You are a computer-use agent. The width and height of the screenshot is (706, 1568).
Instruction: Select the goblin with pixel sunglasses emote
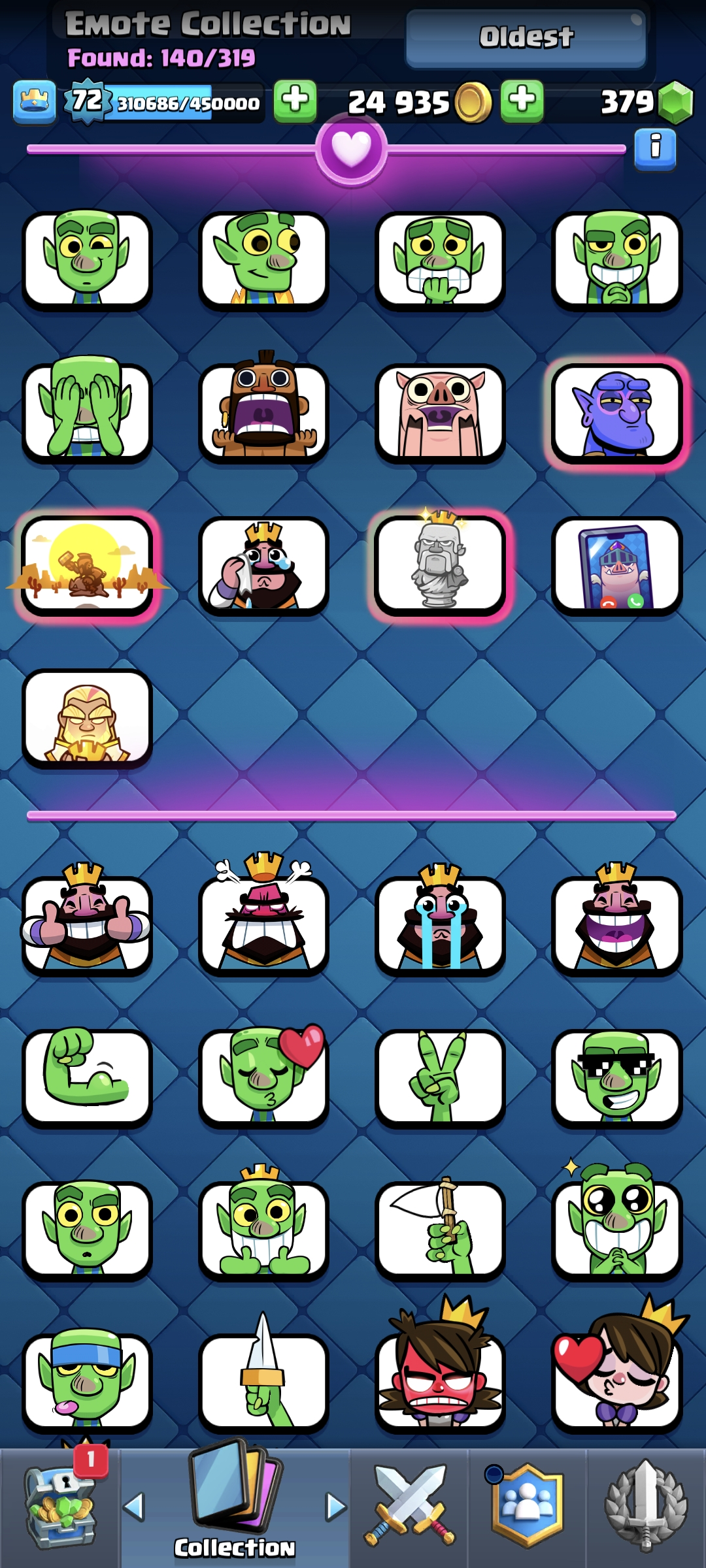pos(616,1078)
